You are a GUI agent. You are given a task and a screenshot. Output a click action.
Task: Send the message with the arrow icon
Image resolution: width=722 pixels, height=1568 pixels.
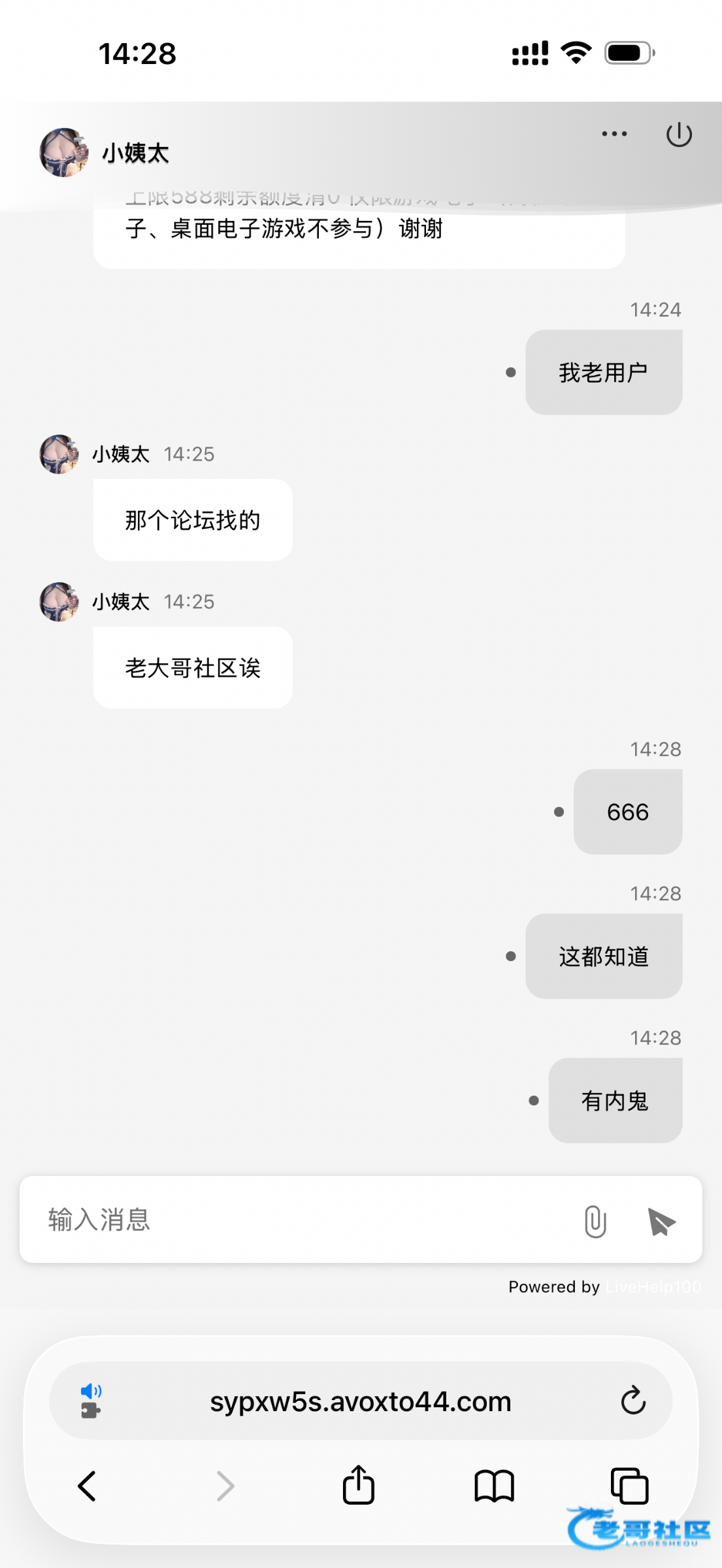[x=661, y=1221]
